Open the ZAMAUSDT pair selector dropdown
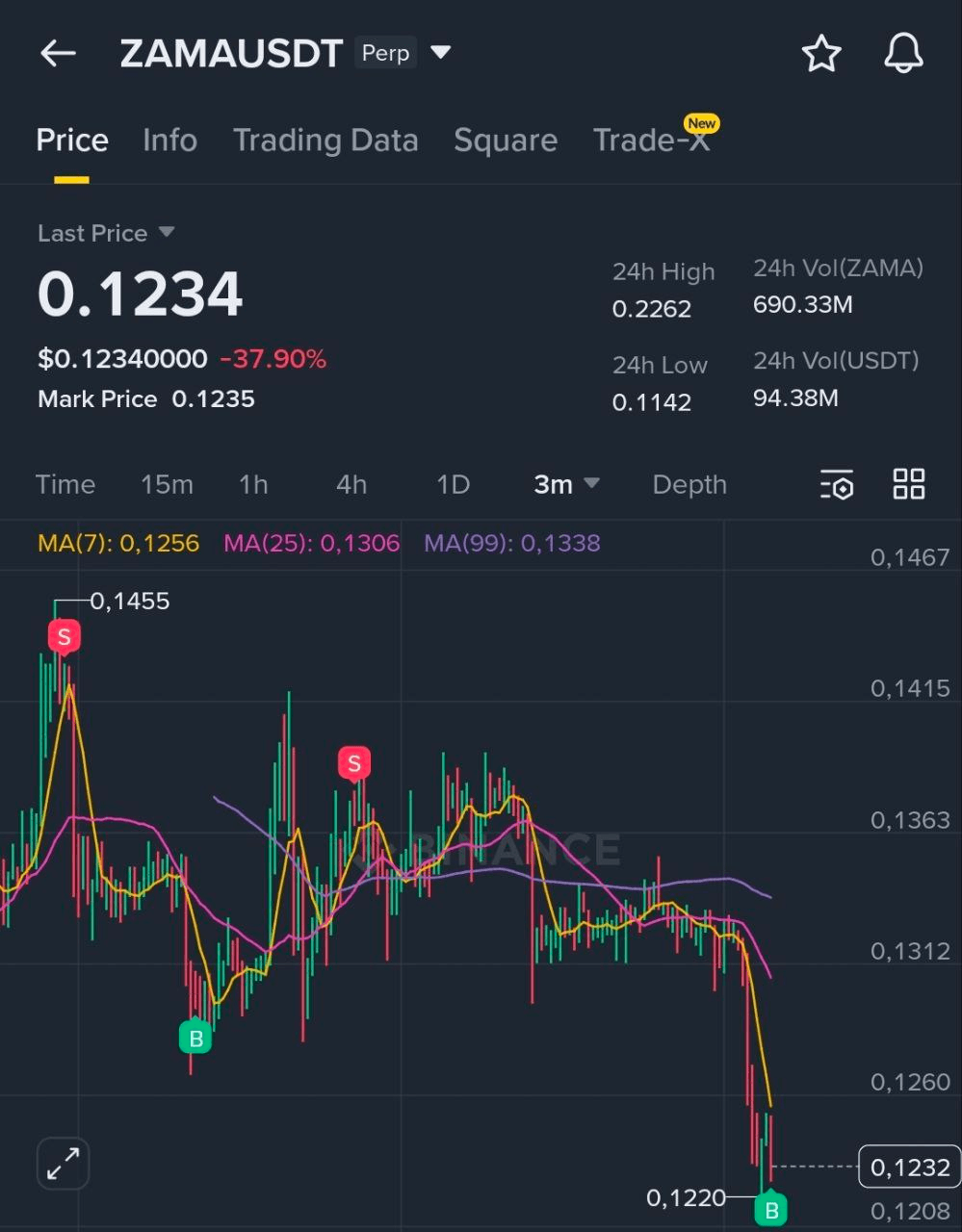Viewport: 962px width, 1232px height. coord(440,53)
